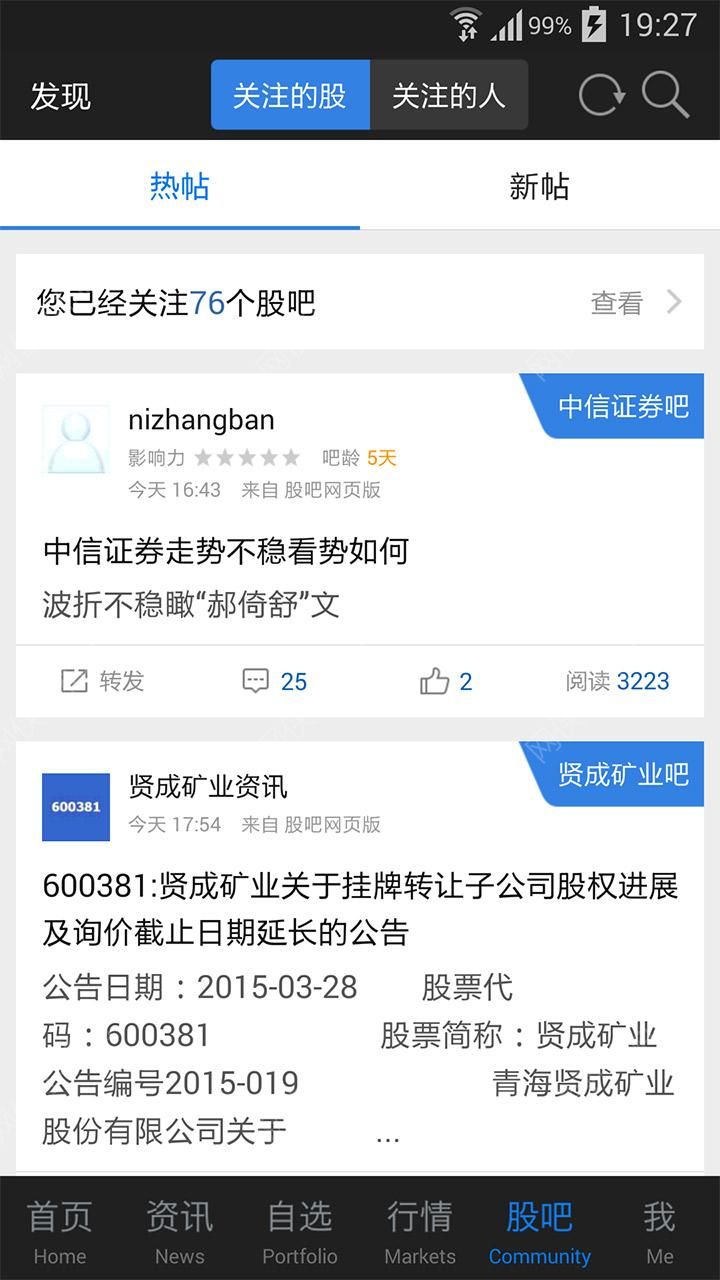Switch to the 关注的人 segment
This screenshot has width=720, height=1280.
pos(449,95)
